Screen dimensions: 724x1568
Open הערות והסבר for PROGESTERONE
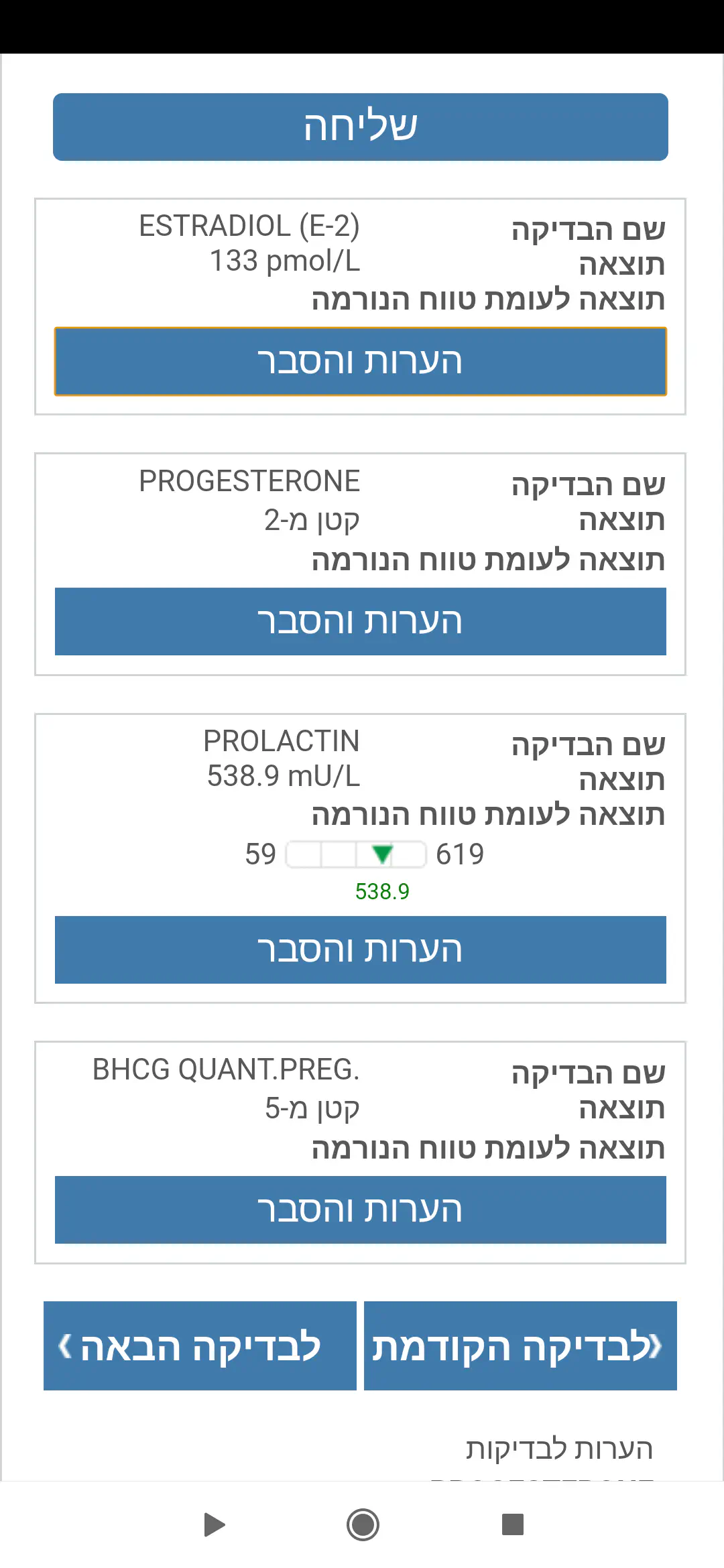point(361,621)
